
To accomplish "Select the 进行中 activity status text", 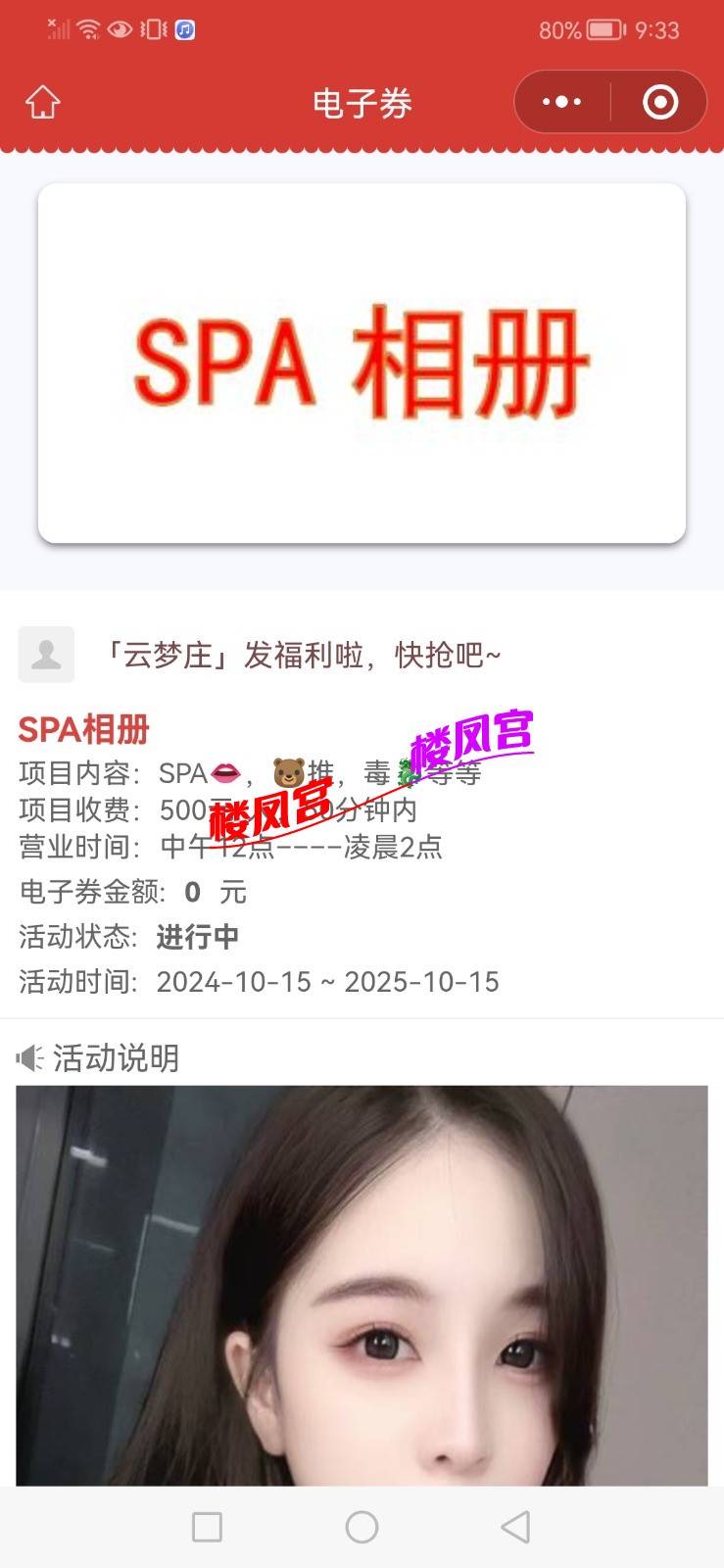I will pyautogui.click(x=198, y=938).
